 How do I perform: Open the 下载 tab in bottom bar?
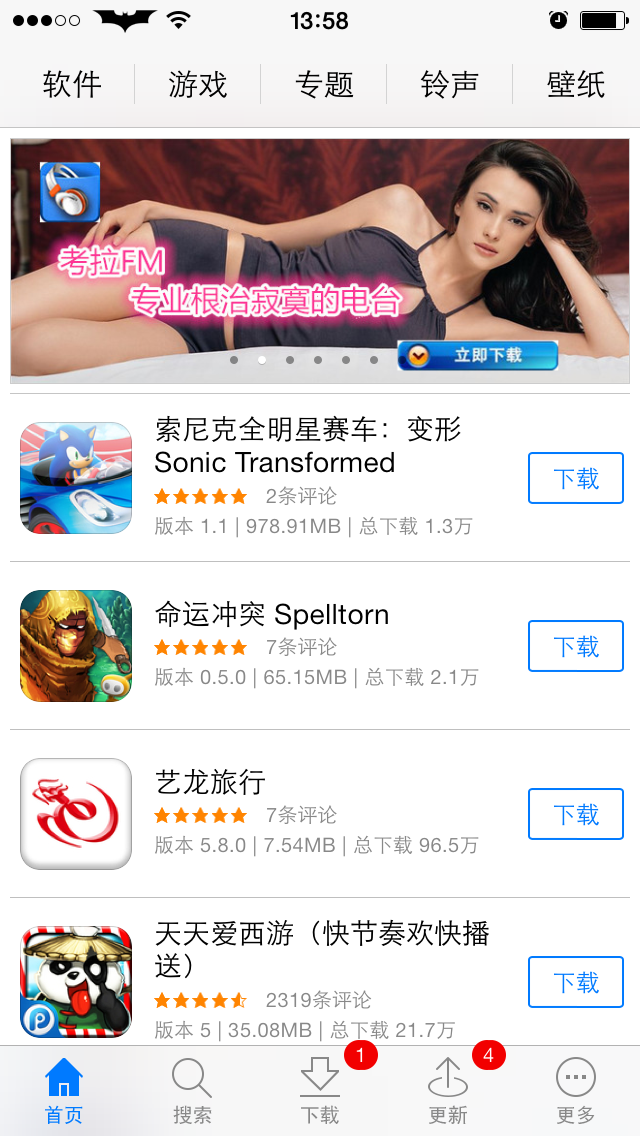tap(320, 1092)
